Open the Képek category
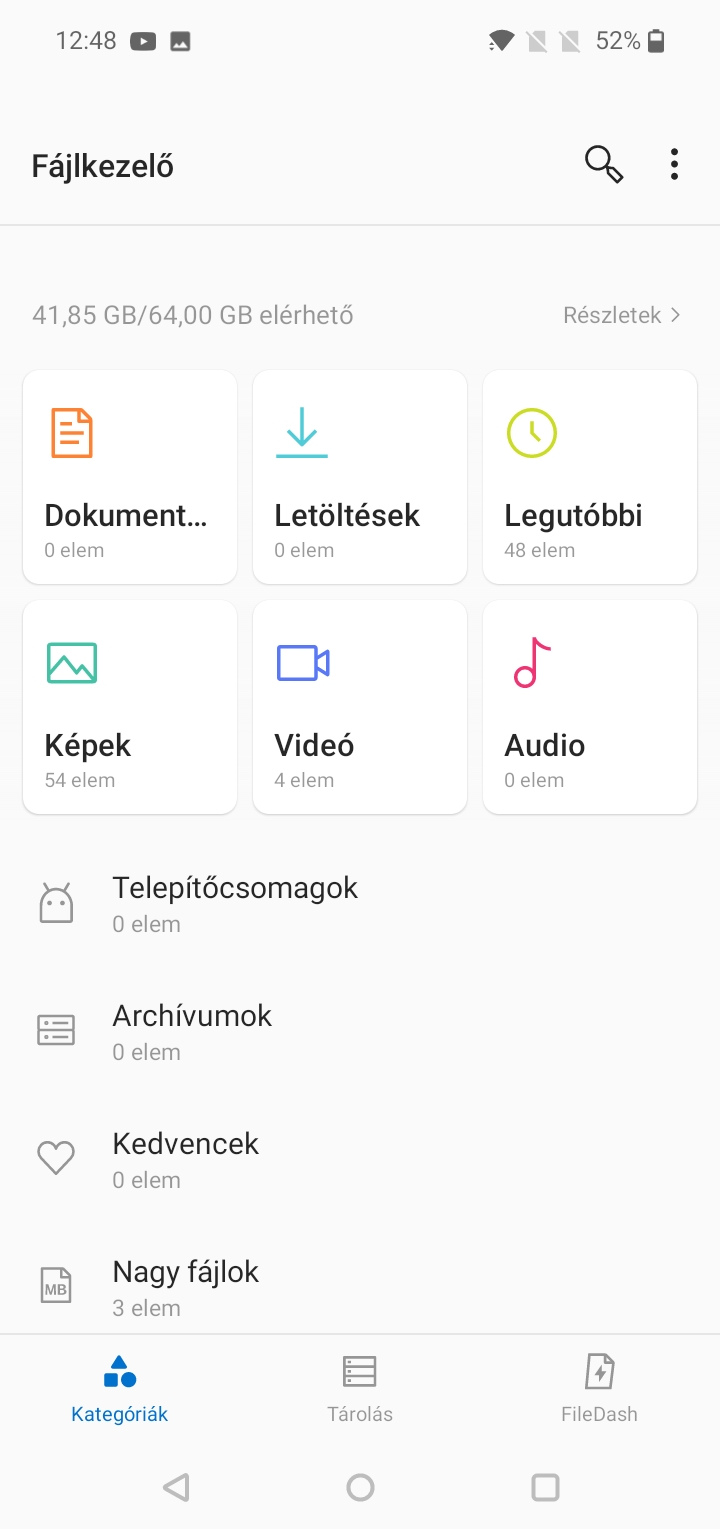This screenshot has width=720, height=1529. pos(130,707)
